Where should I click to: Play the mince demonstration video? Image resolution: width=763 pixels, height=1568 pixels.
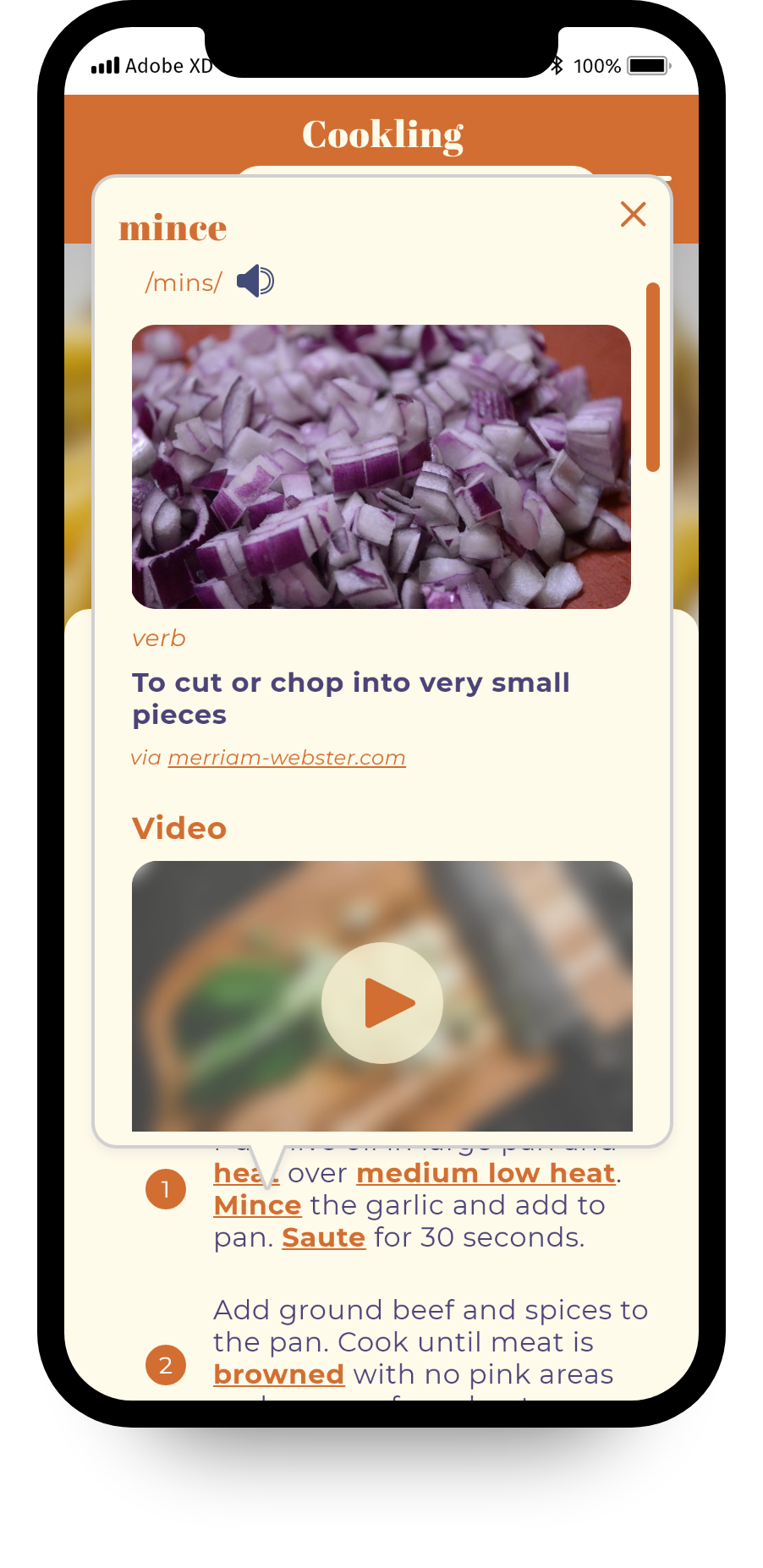[x=382, y=1003]
